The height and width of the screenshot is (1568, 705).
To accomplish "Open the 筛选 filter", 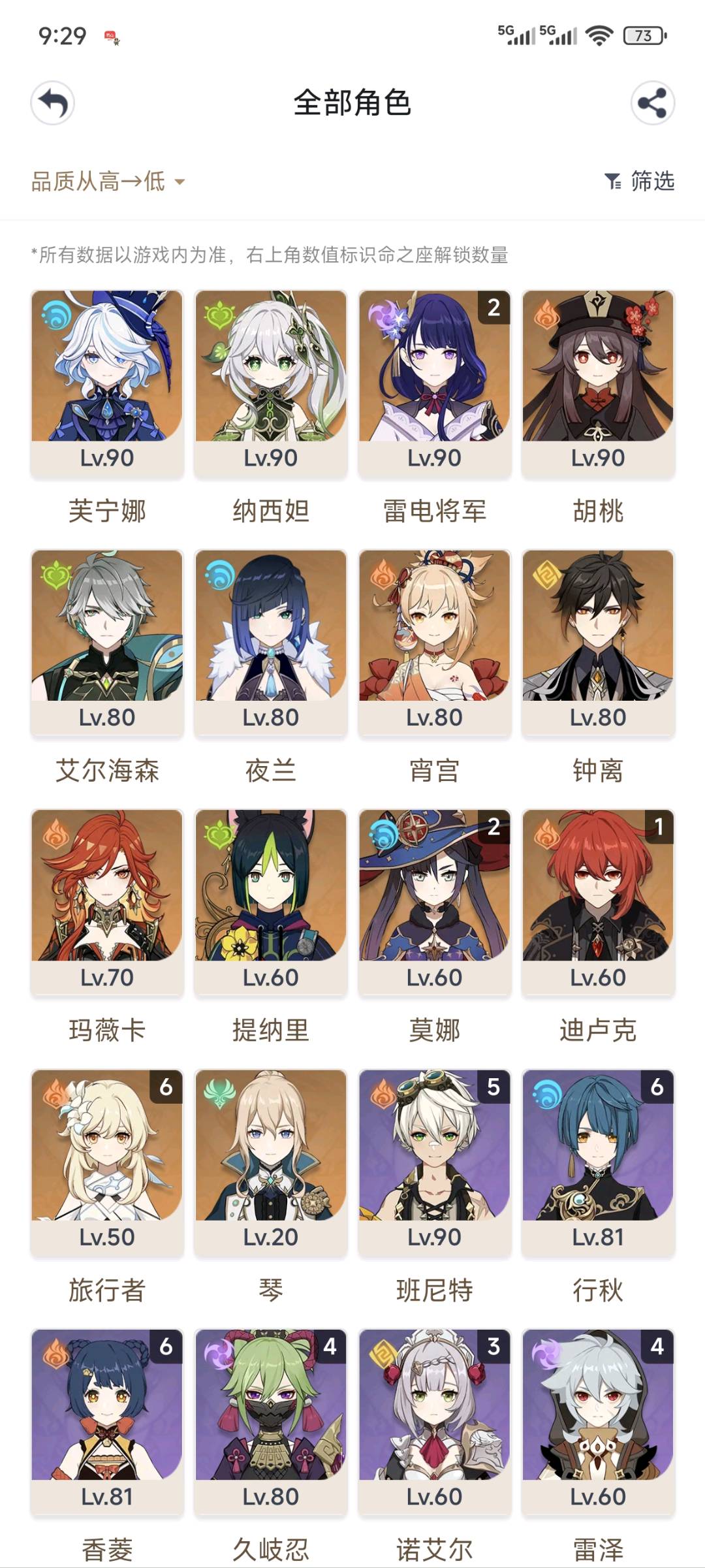I will point(639,181).
